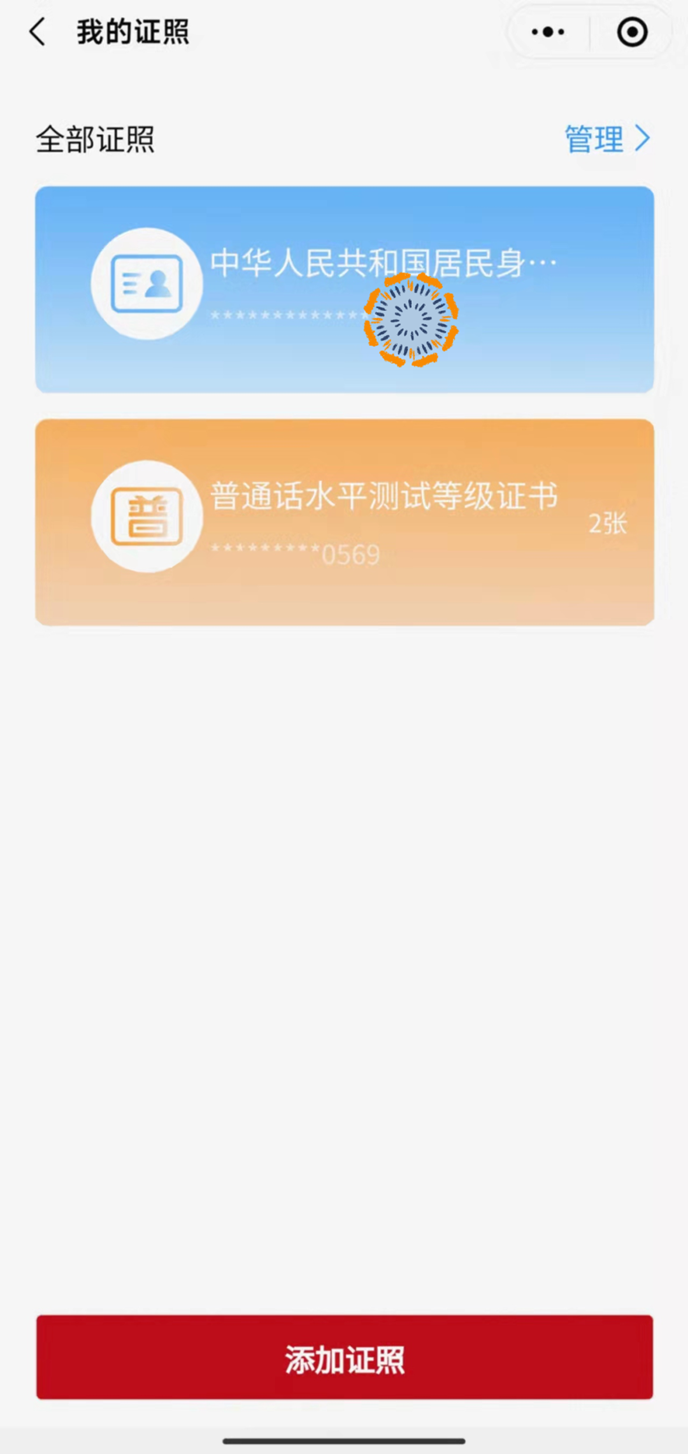This screenshot has height=1454, width=688.
Task: Go back from 我的证照 page
Action: 38,33
